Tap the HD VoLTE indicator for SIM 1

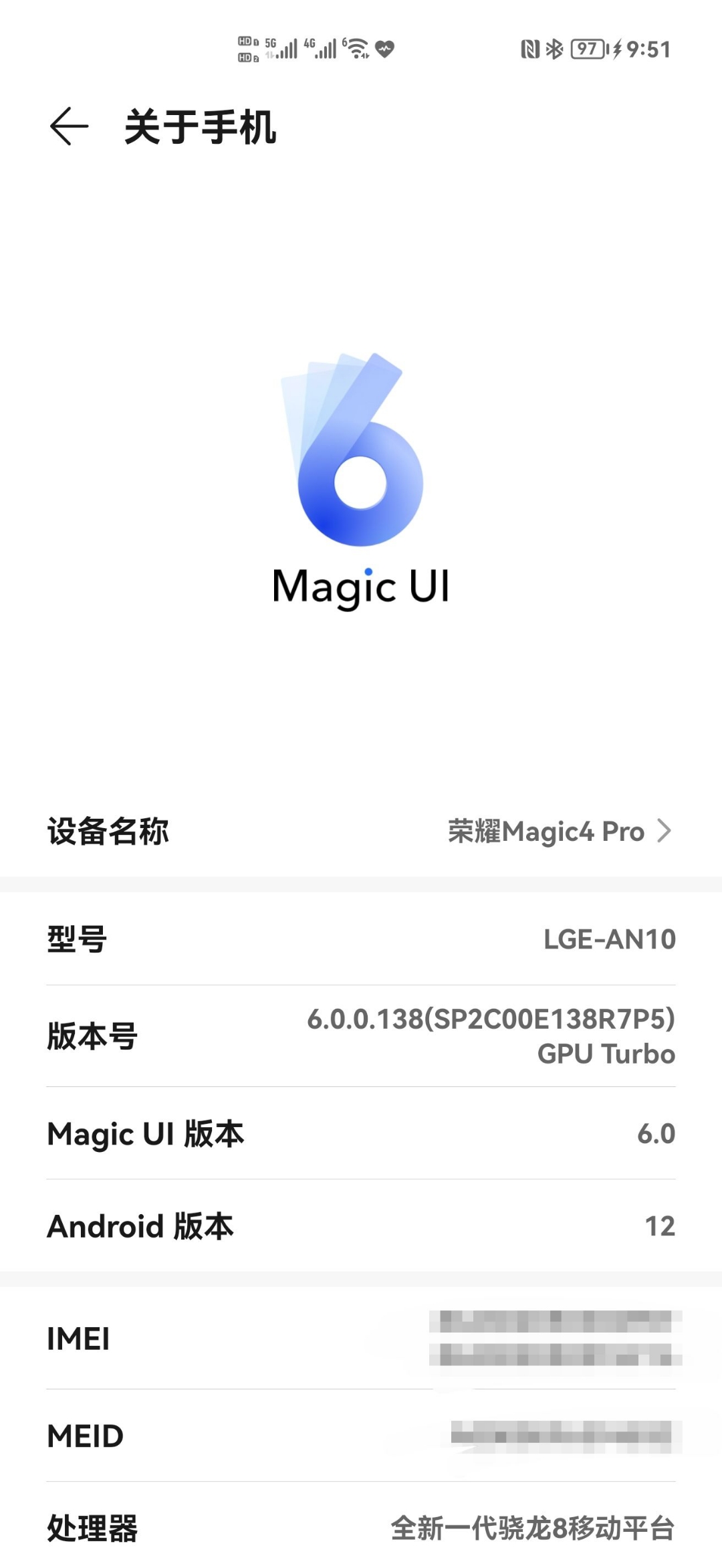click(x=245, y=40)
